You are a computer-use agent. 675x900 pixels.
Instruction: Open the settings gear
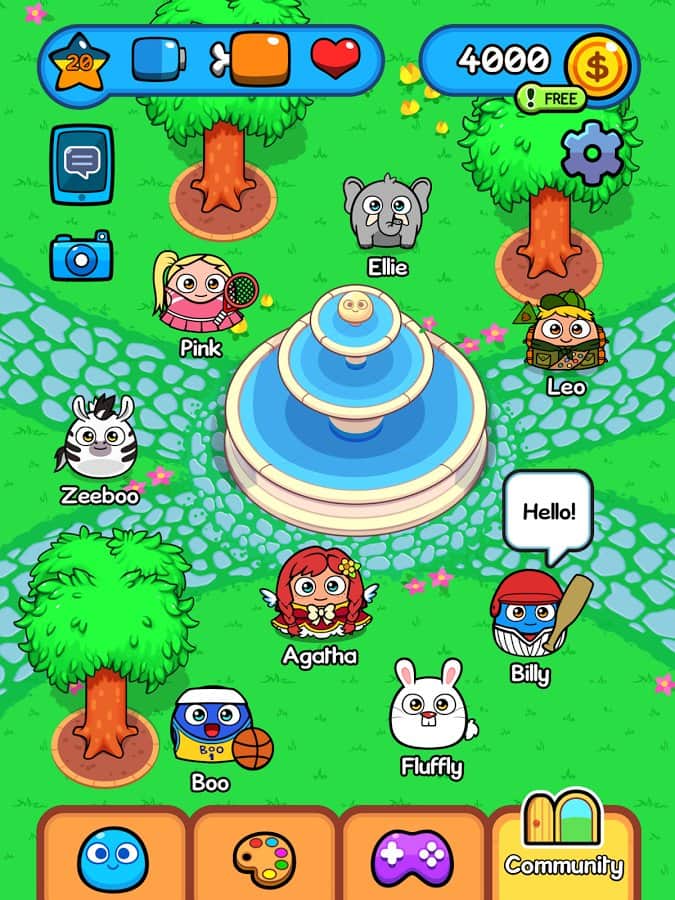coord(592,153)
